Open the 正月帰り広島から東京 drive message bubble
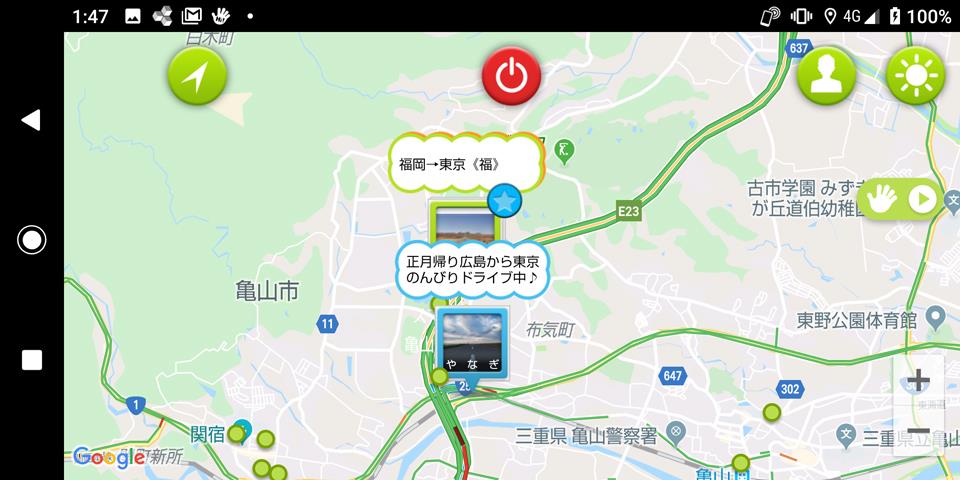 coord(472,269)
